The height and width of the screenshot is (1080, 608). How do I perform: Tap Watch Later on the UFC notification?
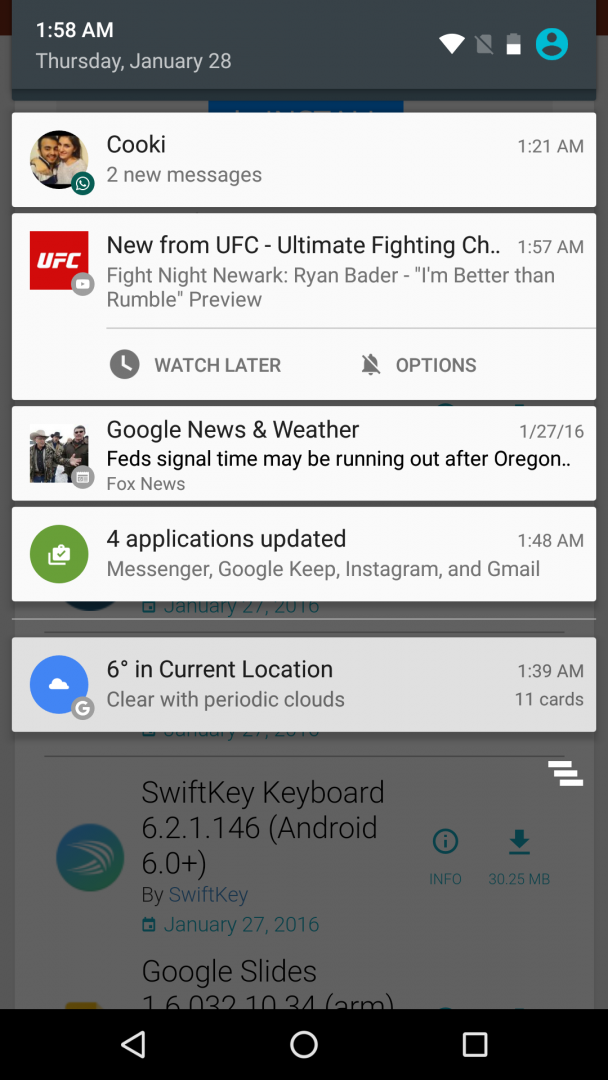[196, 365]
